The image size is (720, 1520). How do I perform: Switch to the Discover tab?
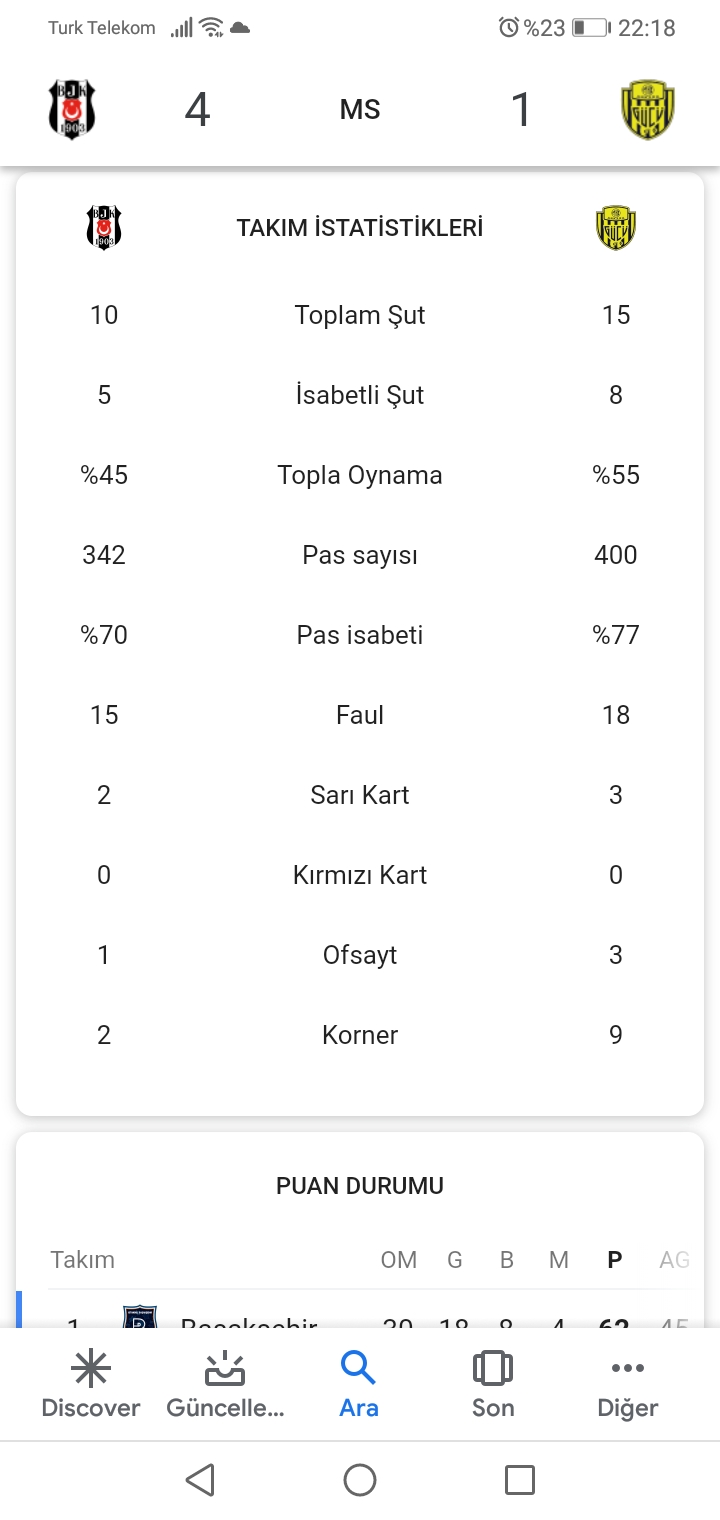point(90,1384)
